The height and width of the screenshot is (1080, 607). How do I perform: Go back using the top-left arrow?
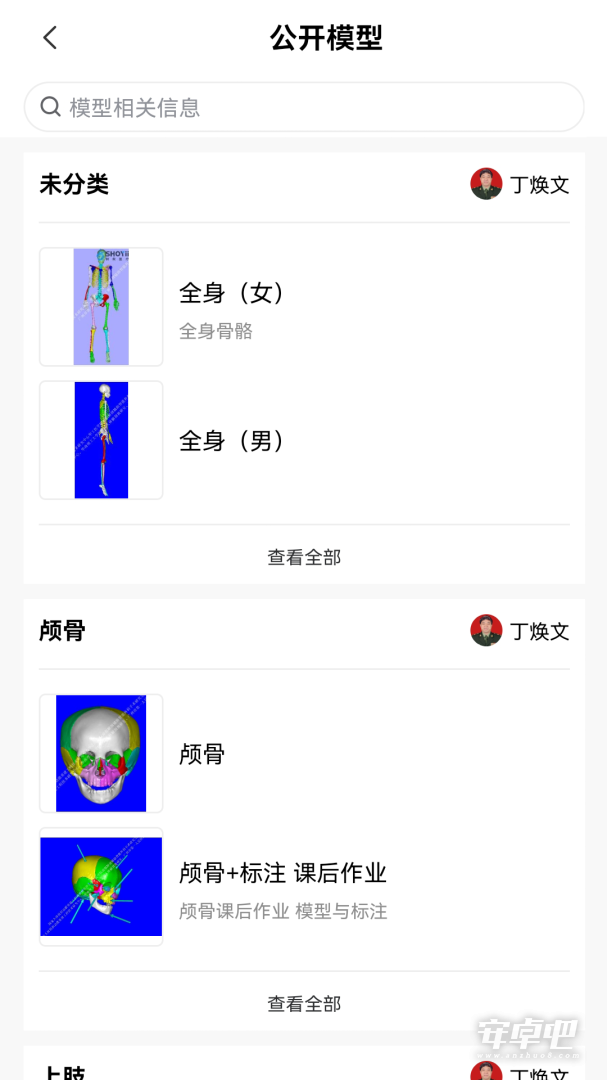tap(50, 38)
